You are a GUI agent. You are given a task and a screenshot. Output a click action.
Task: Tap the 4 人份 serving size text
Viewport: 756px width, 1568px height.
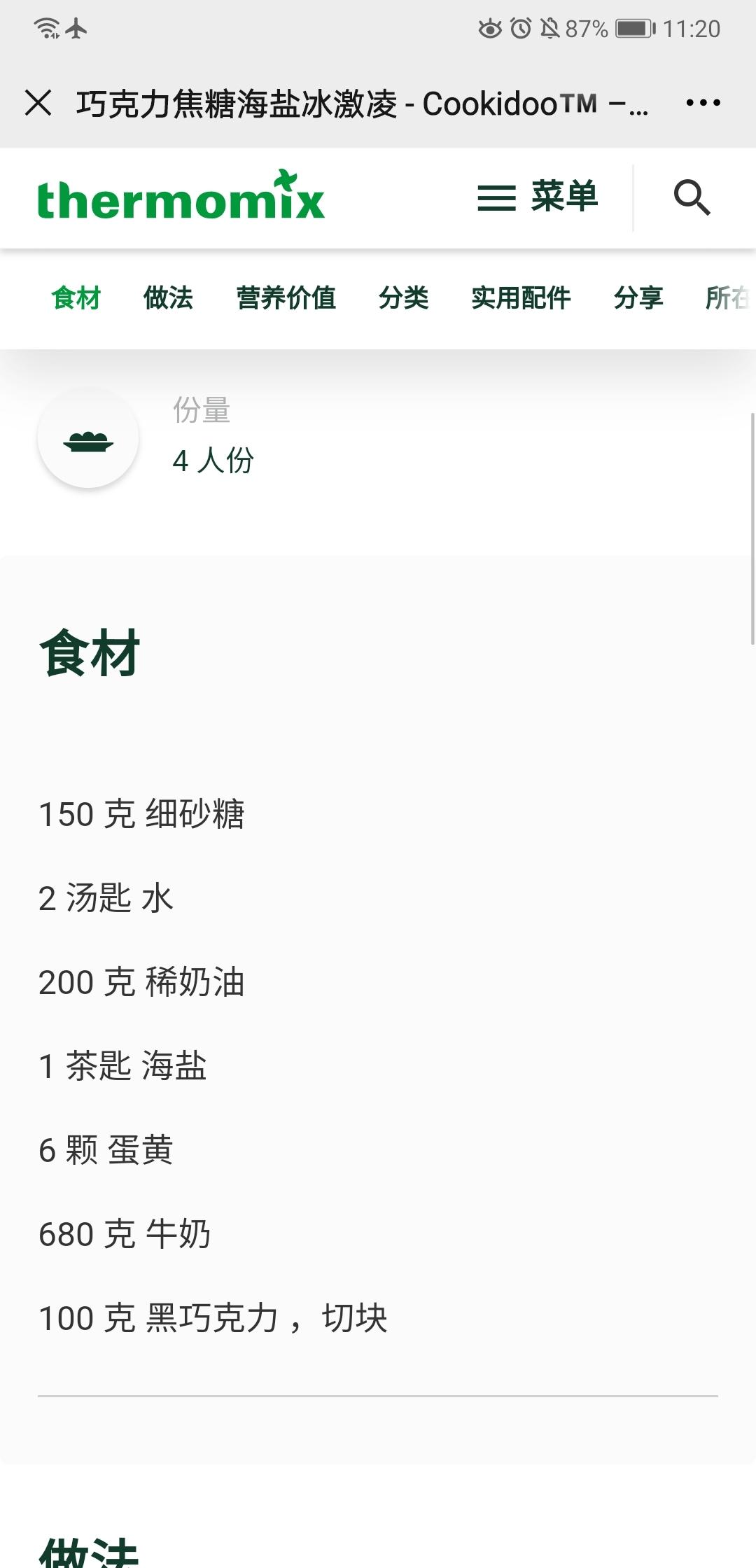tap(212, 461)
